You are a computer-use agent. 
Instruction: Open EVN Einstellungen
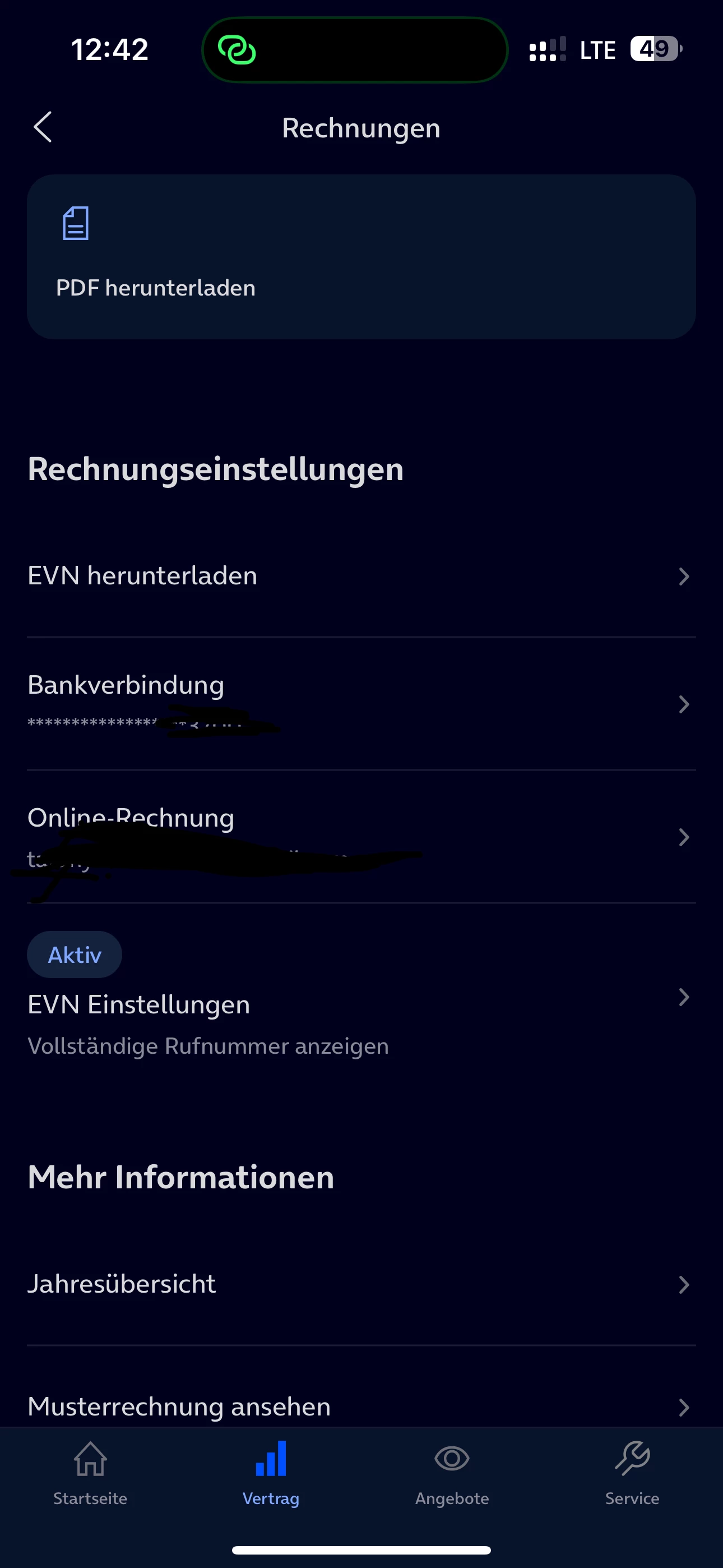coord(361,1004)
